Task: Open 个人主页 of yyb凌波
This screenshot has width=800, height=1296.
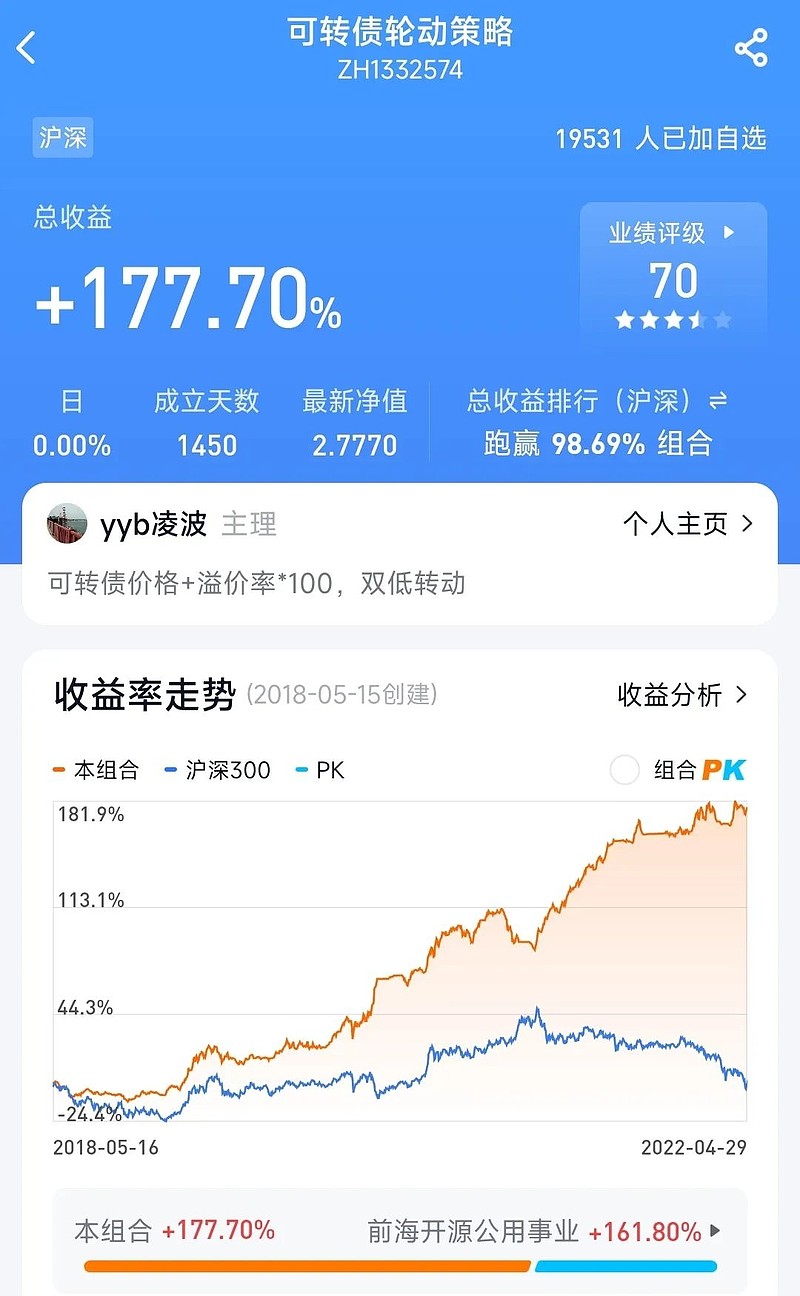Action: pyautogui.click(x=687, y=524)
